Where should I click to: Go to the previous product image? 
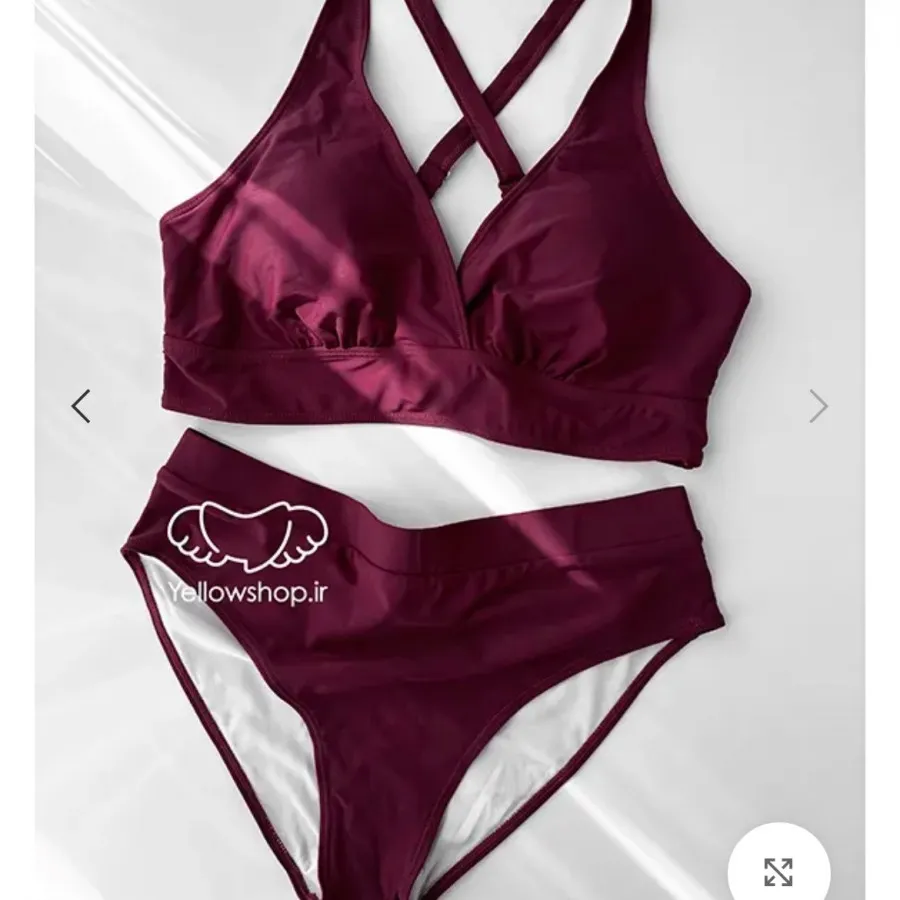coord(81,406)
